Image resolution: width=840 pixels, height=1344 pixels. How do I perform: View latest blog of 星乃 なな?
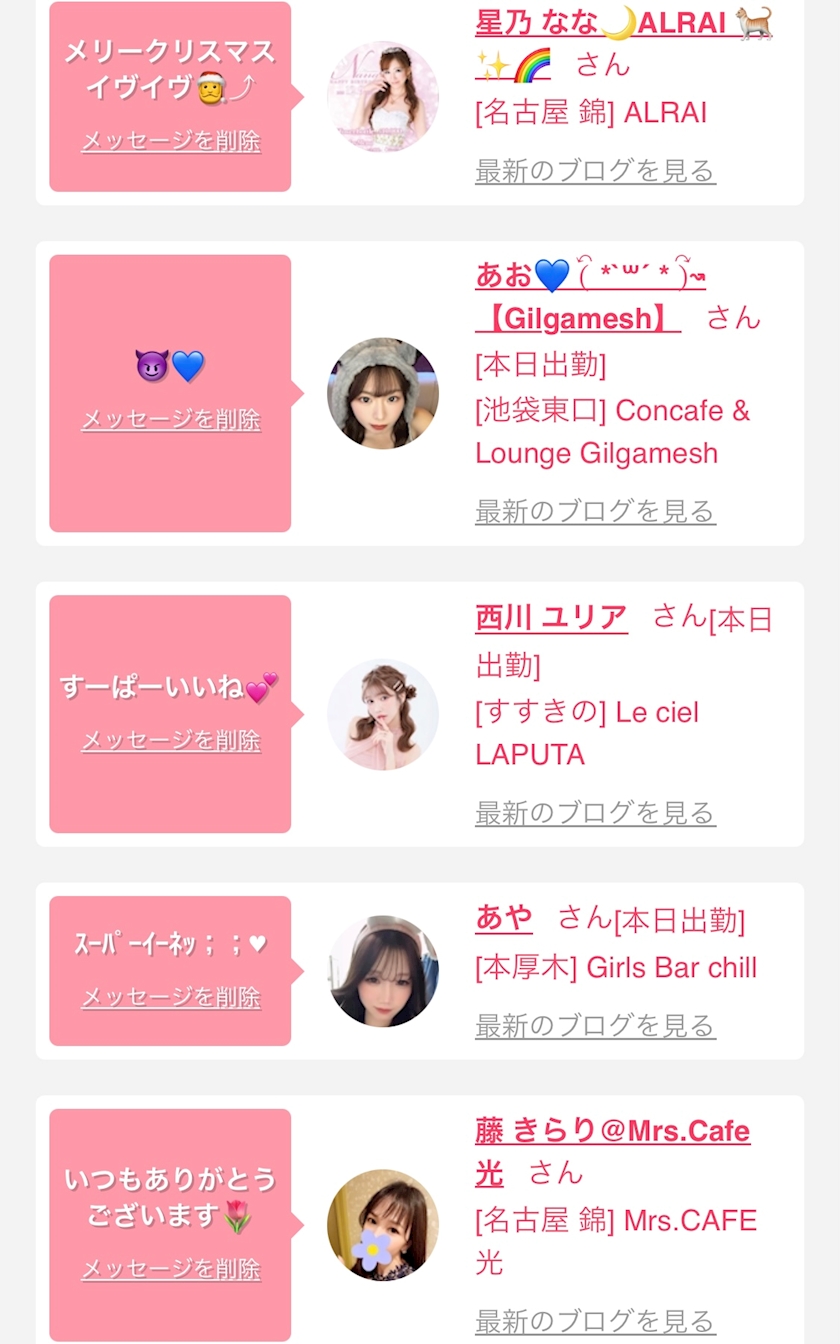tap(595, 171)
